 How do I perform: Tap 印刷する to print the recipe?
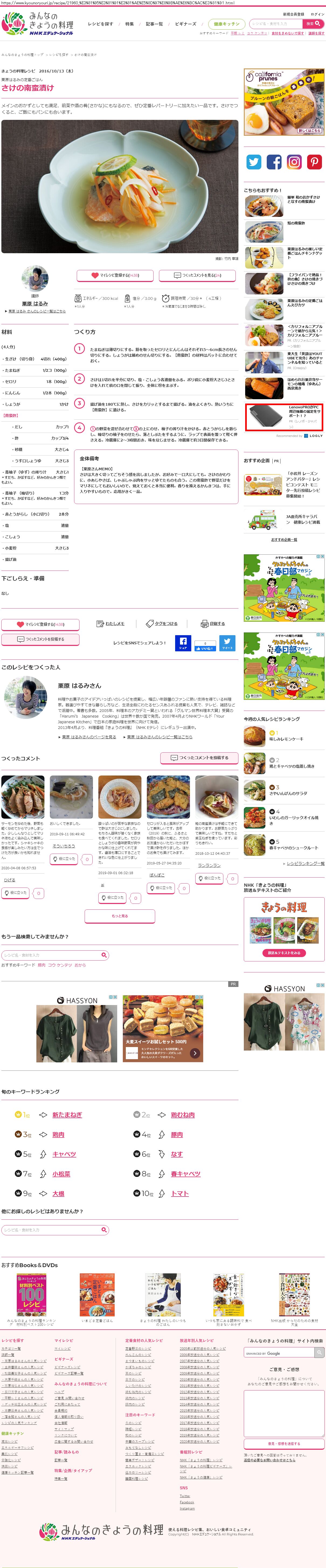pyautogui.click(x=213, y=624)
